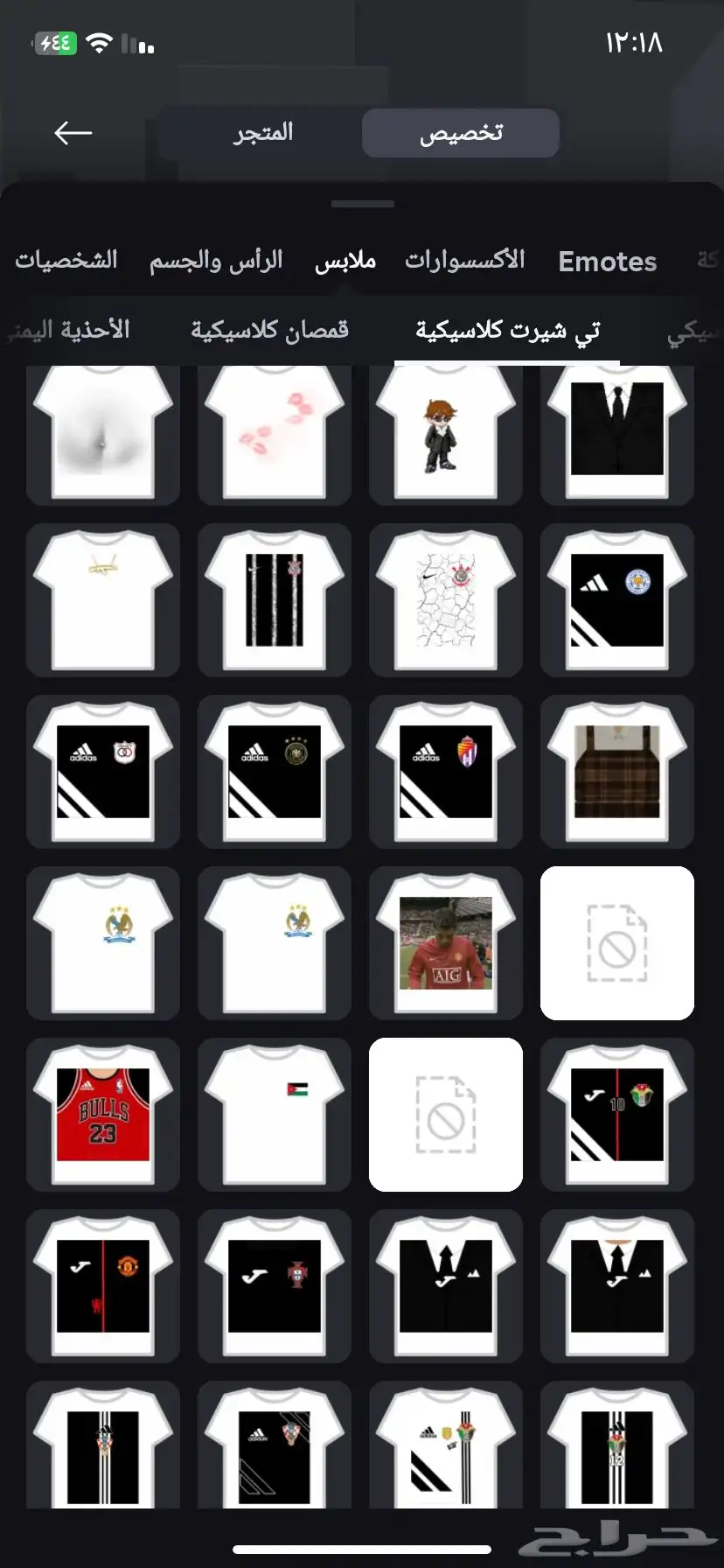Open the الأكسسوارات category

[x=464, y=260]
